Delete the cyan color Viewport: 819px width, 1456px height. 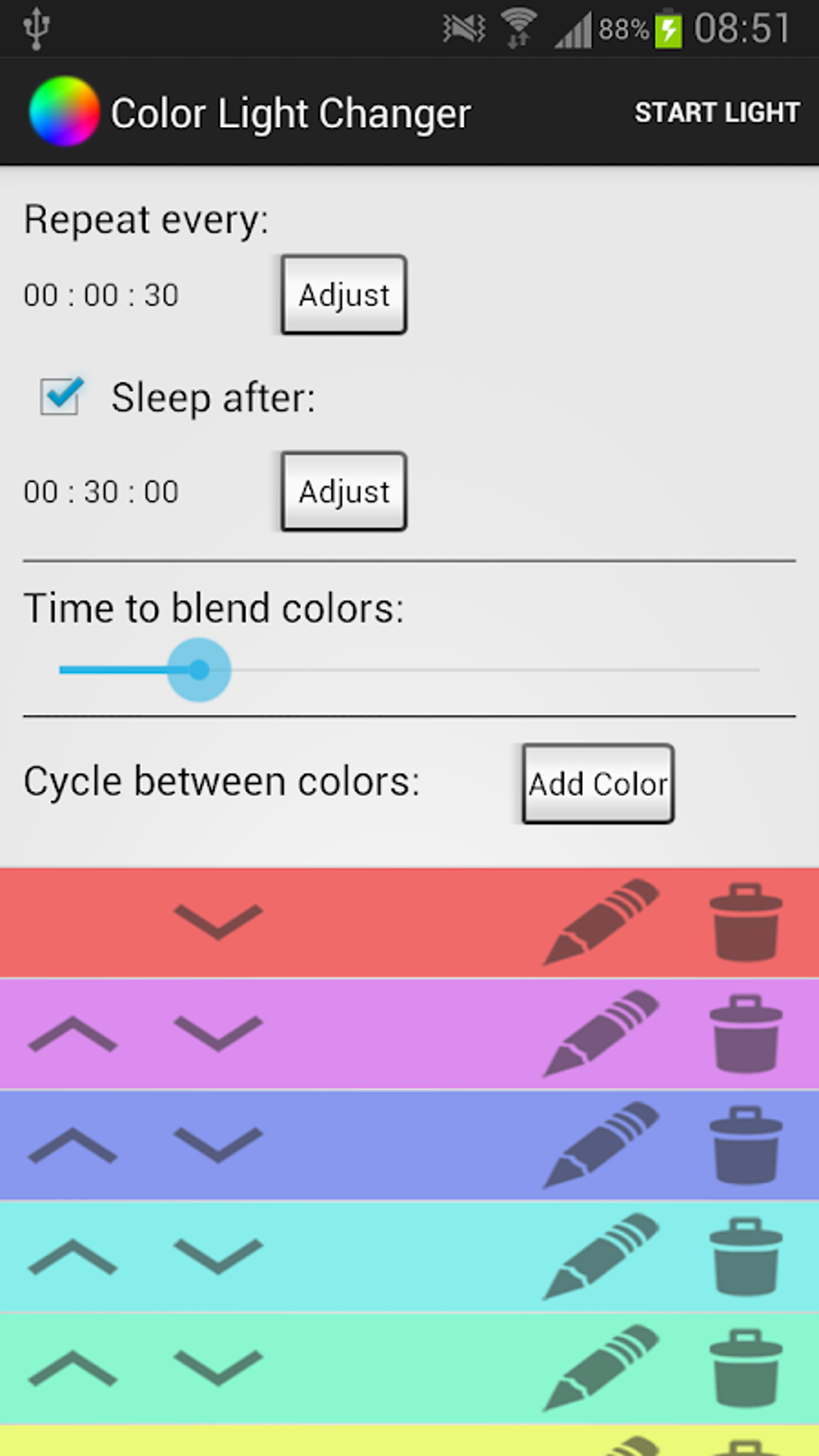[x=745, y=1257]
